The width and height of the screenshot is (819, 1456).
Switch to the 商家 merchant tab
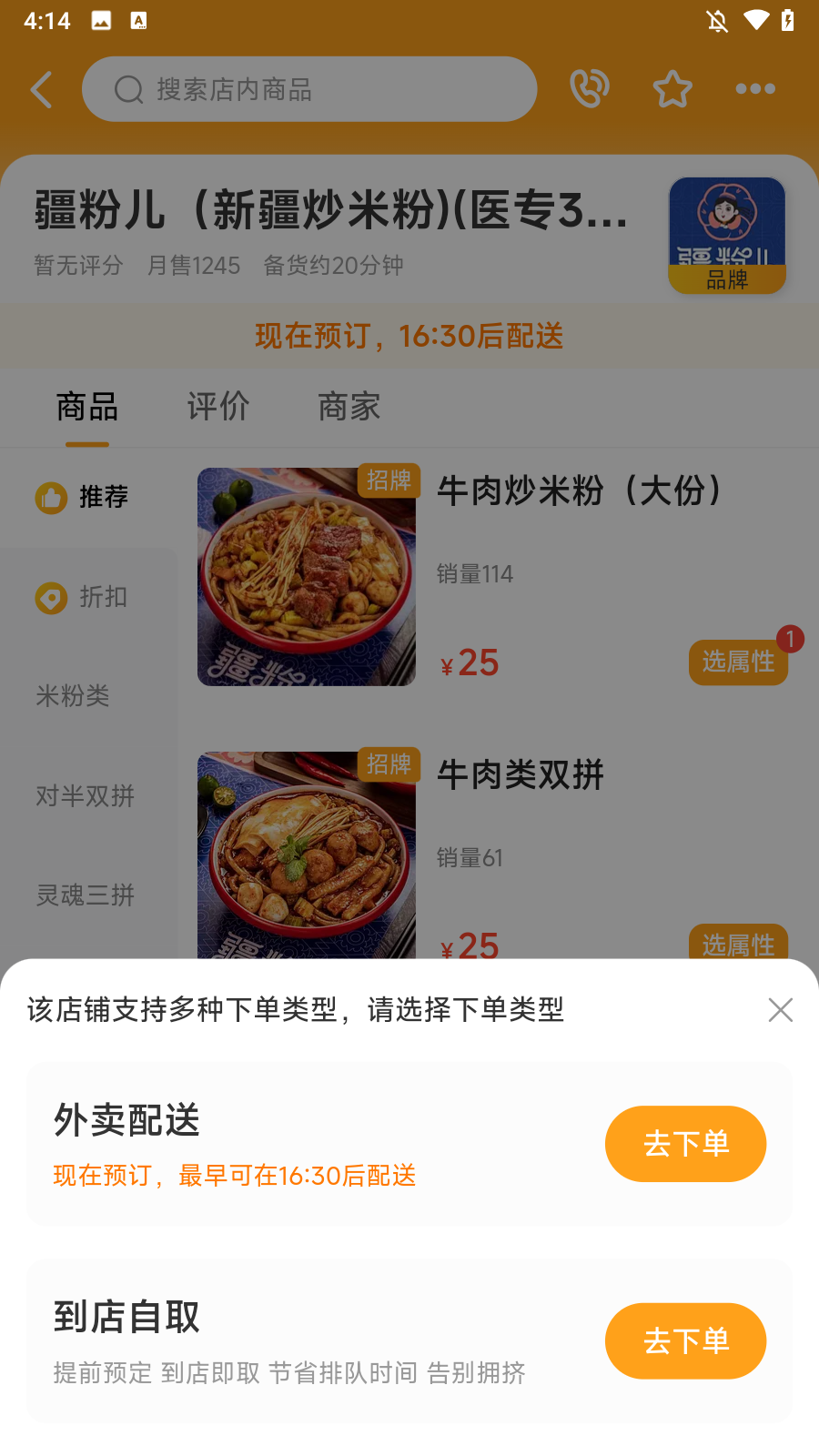[349, 408]
